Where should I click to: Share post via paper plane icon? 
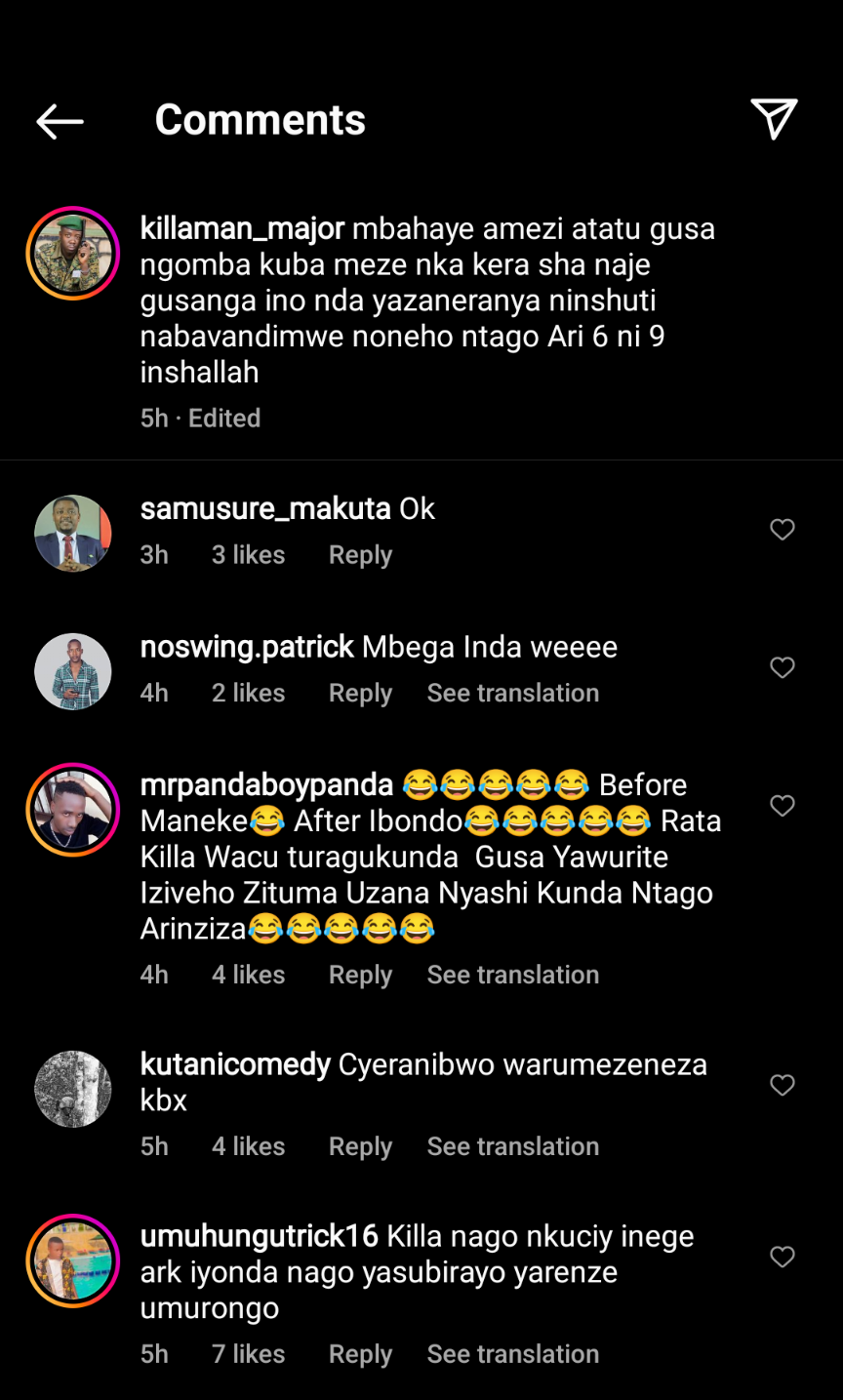[x=774, y=119]
